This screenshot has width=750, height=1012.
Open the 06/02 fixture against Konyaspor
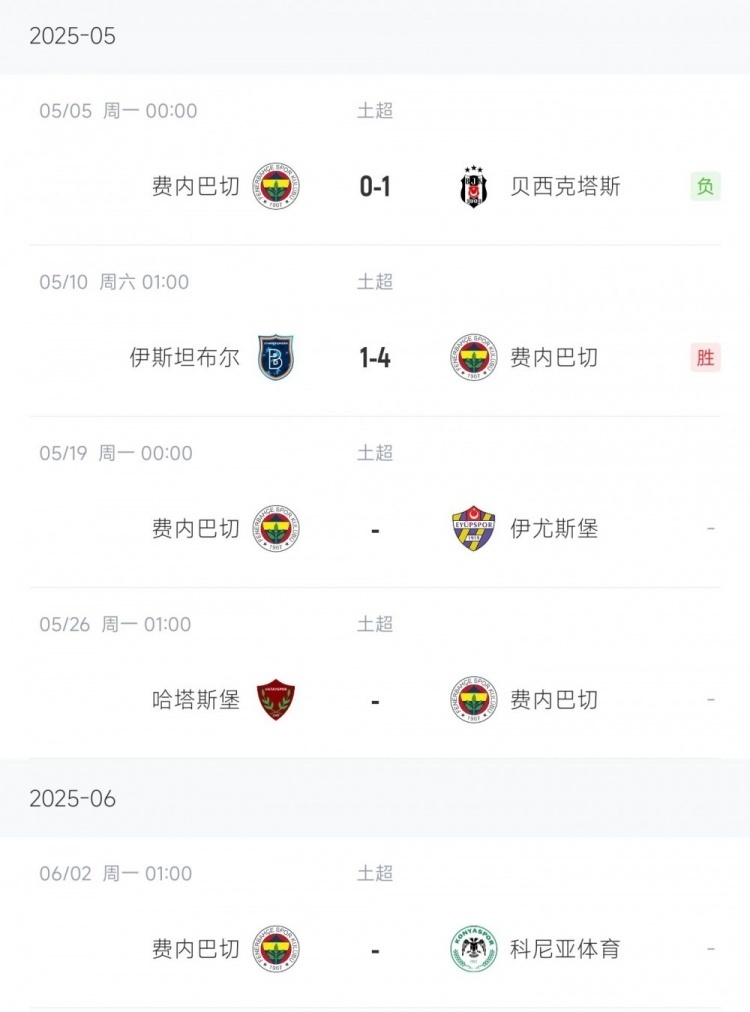pos(375,949)
